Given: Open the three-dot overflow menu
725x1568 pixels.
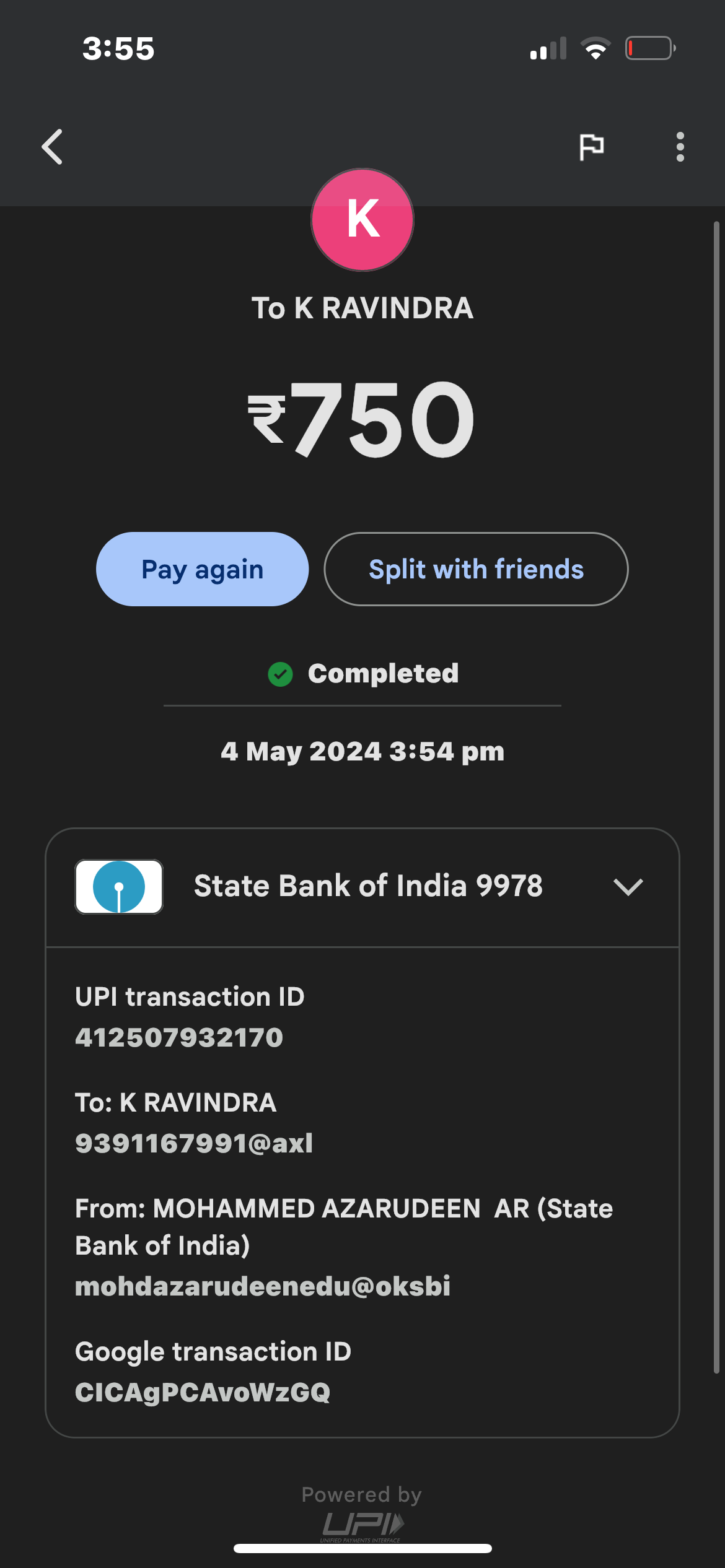Looking at the screenshot, I should tap(680, 147).
